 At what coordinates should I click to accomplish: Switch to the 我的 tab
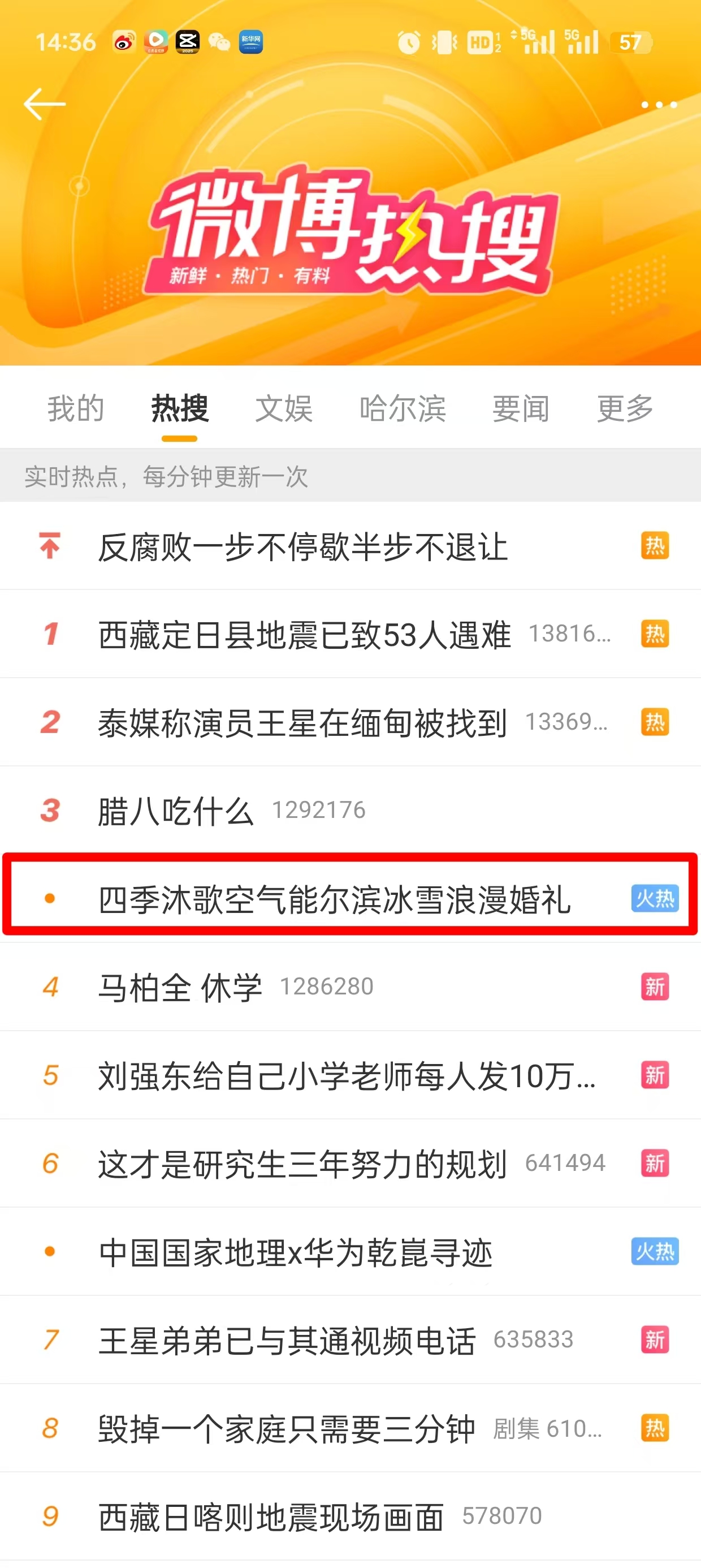click(76, 408)
